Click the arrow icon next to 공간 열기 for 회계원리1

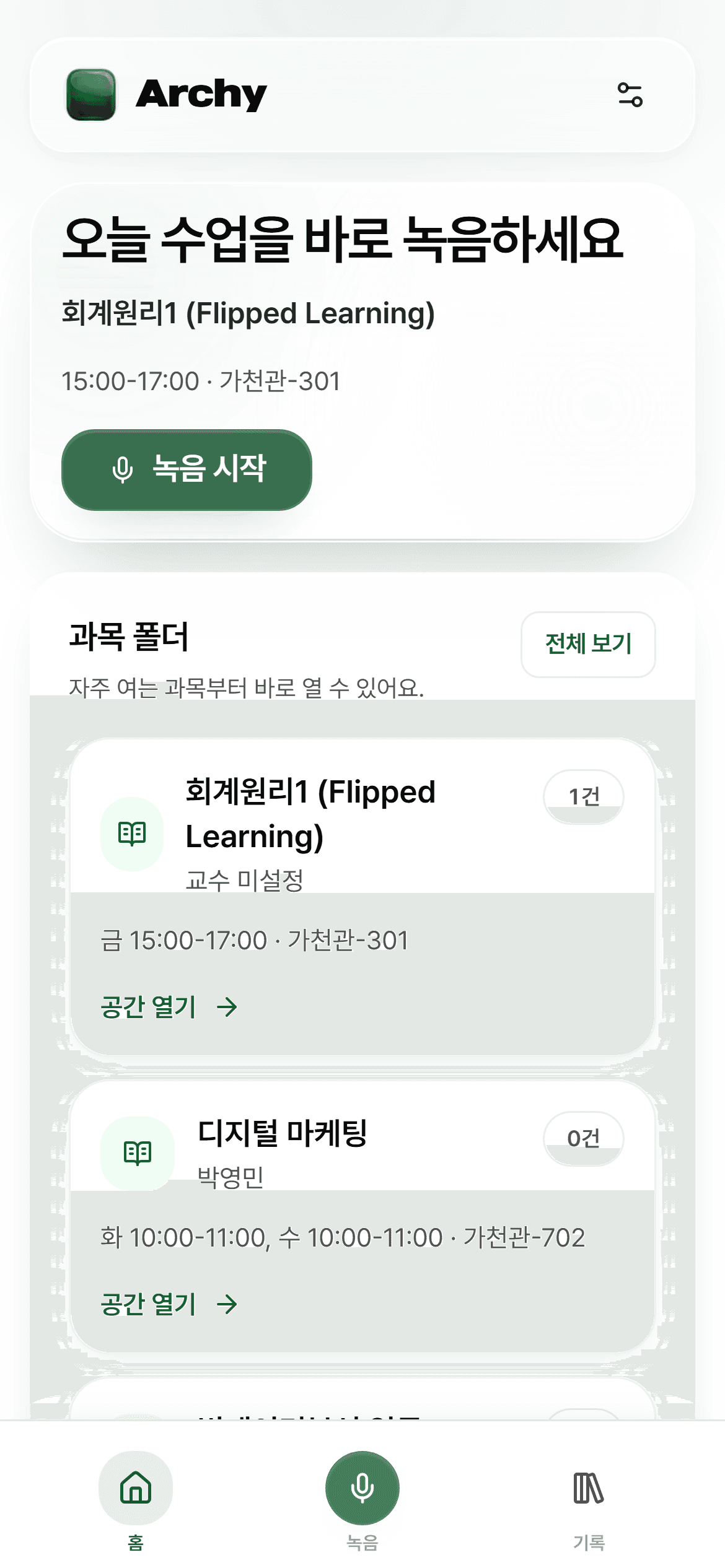pyautogui.click(x=227, y=1007)
